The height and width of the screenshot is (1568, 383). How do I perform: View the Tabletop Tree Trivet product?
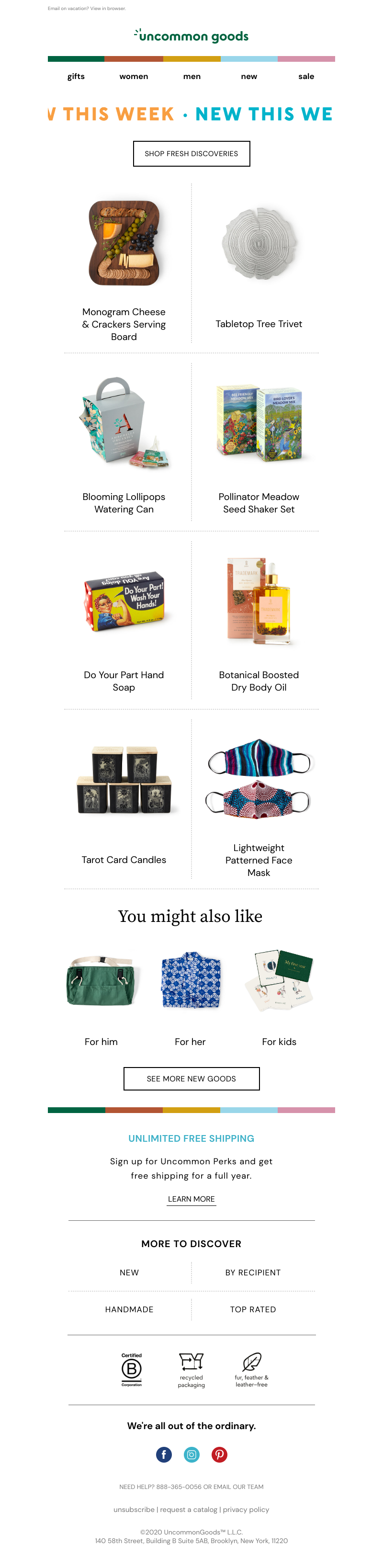pyautogui.click(x=258, y=324)
